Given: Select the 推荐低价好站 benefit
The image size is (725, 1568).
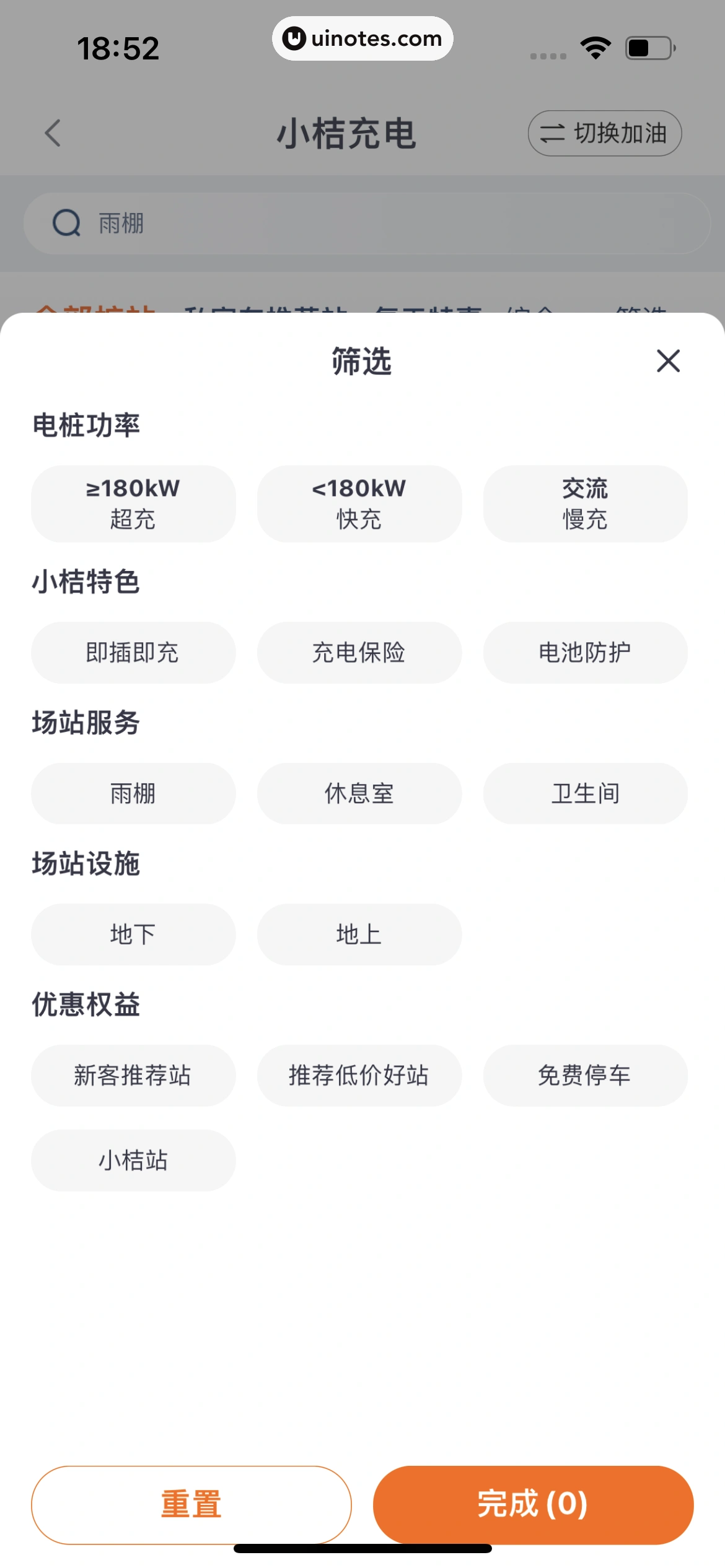Looking at the screenshot, I should 359,1076.
